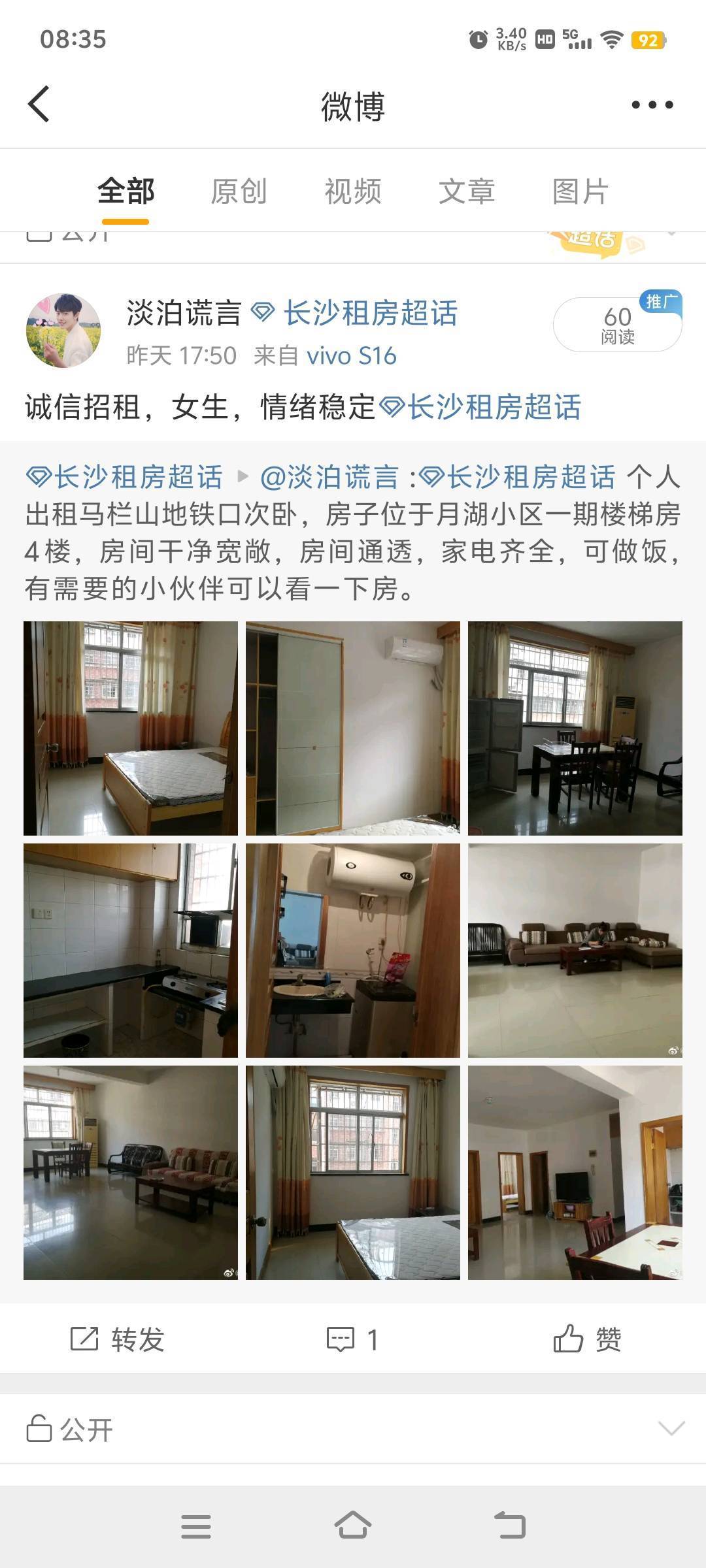Image resolution: width=706 pixels, height=1568 pixels.
Task: Open 淡泊谎言's profile avatar
Action: (63, 331)
